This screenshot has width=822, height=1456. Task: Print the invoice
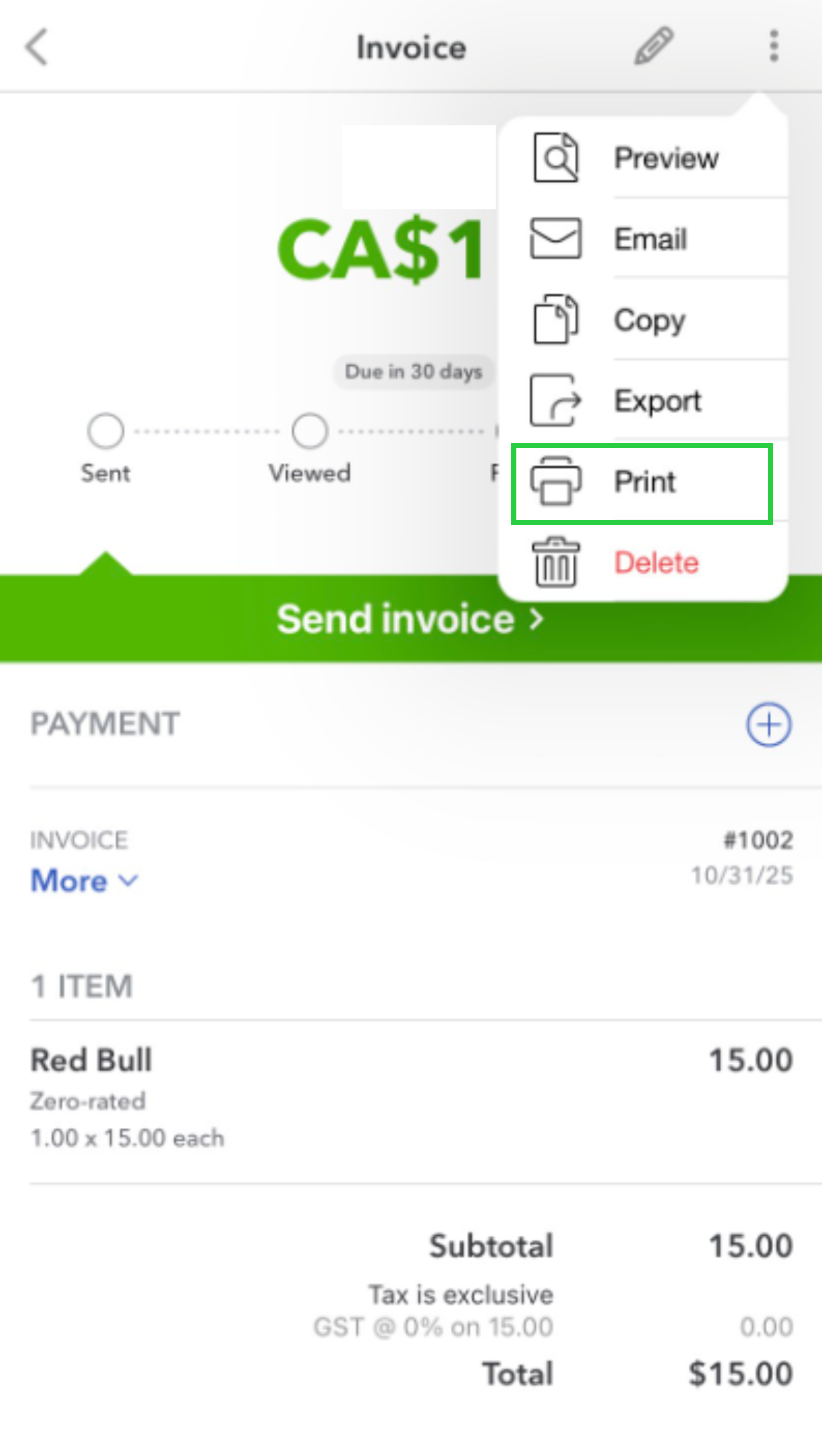pos(642,483)
